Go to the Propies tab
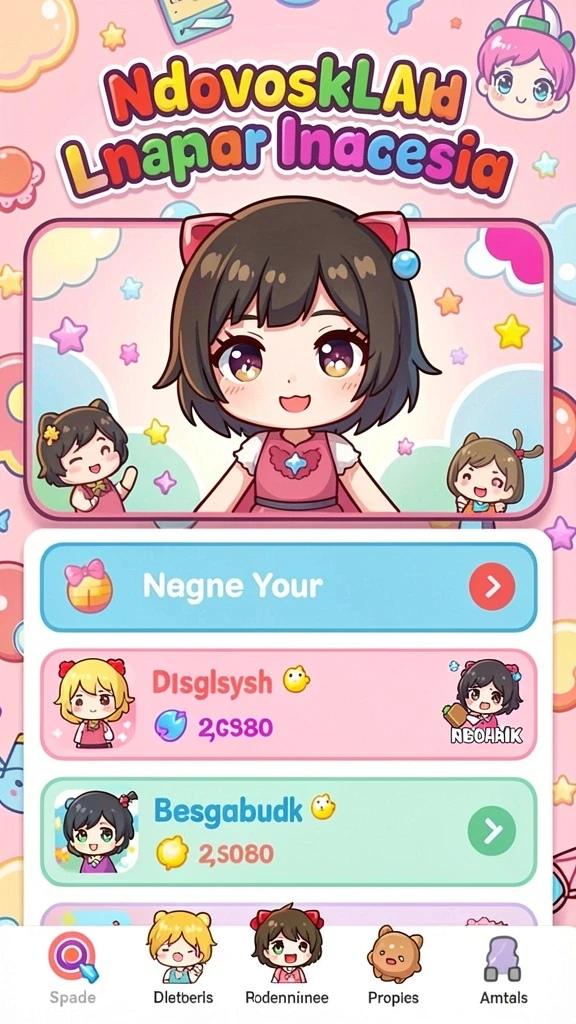This screenshot has width=576, height=1024. coord(393,966)
